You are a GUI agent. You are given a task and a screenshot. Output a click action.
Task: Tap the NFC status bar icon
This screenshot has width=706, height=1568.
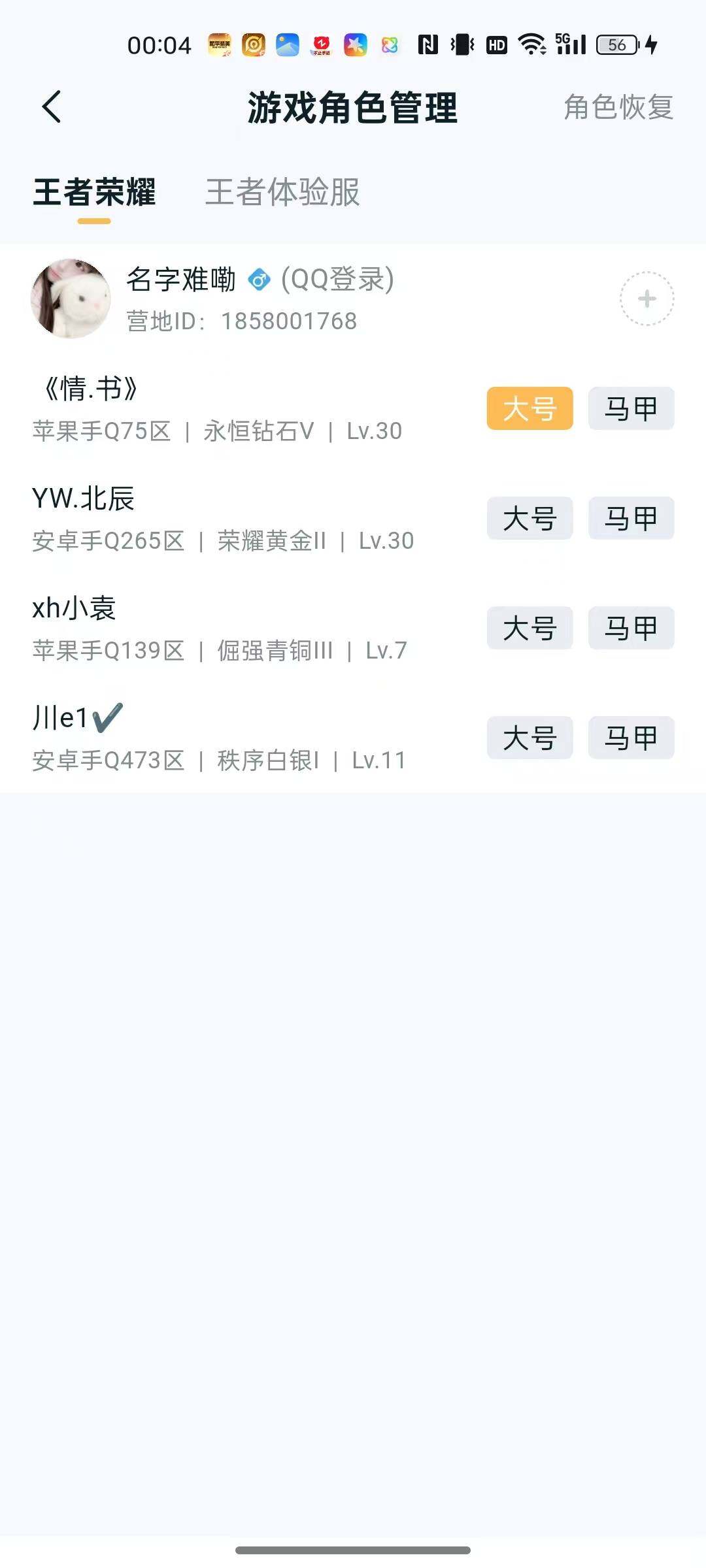428,46
